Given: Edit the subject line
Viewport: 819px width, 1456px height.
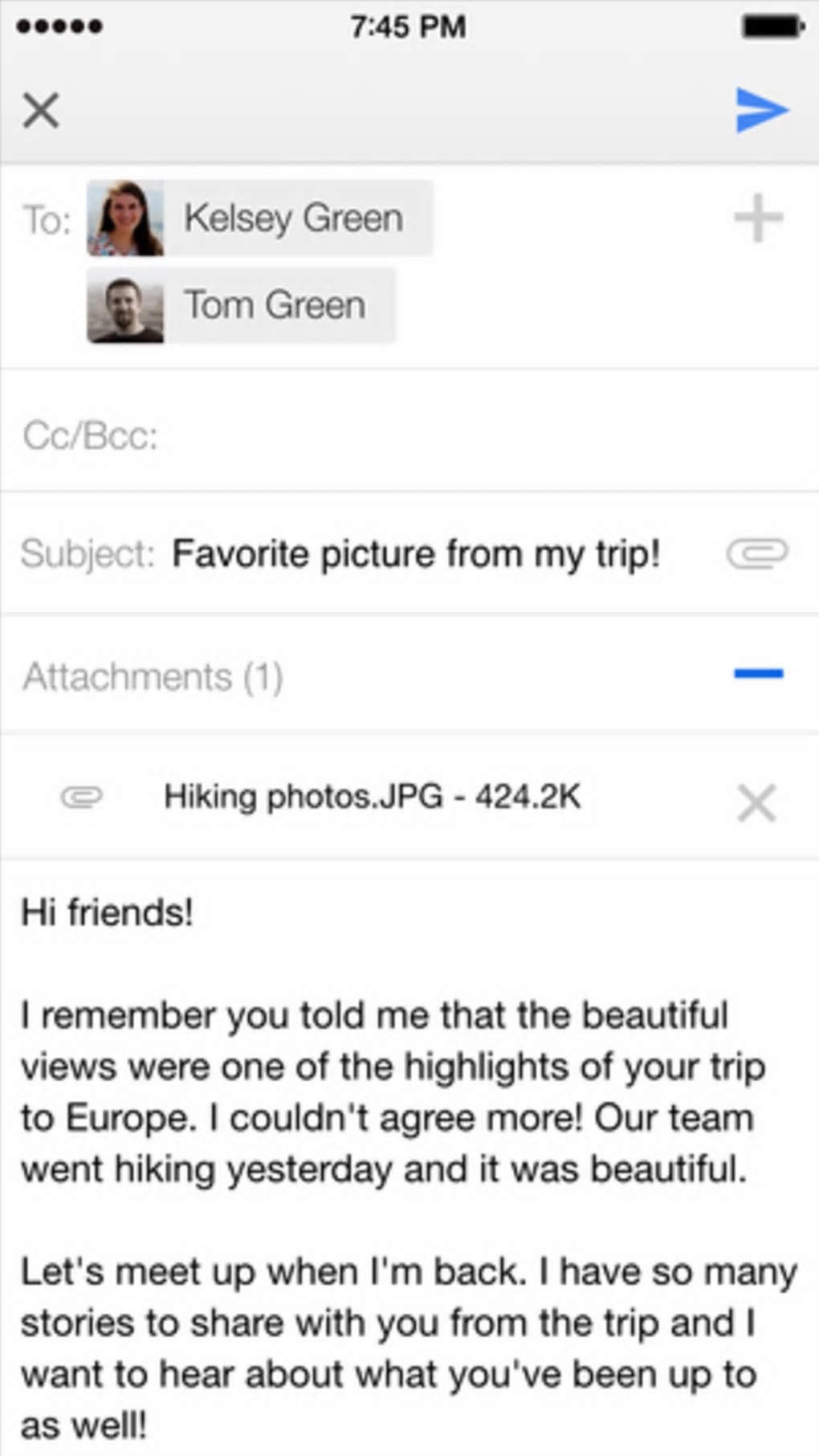Looking at the screenshot, I should [416, 554].
